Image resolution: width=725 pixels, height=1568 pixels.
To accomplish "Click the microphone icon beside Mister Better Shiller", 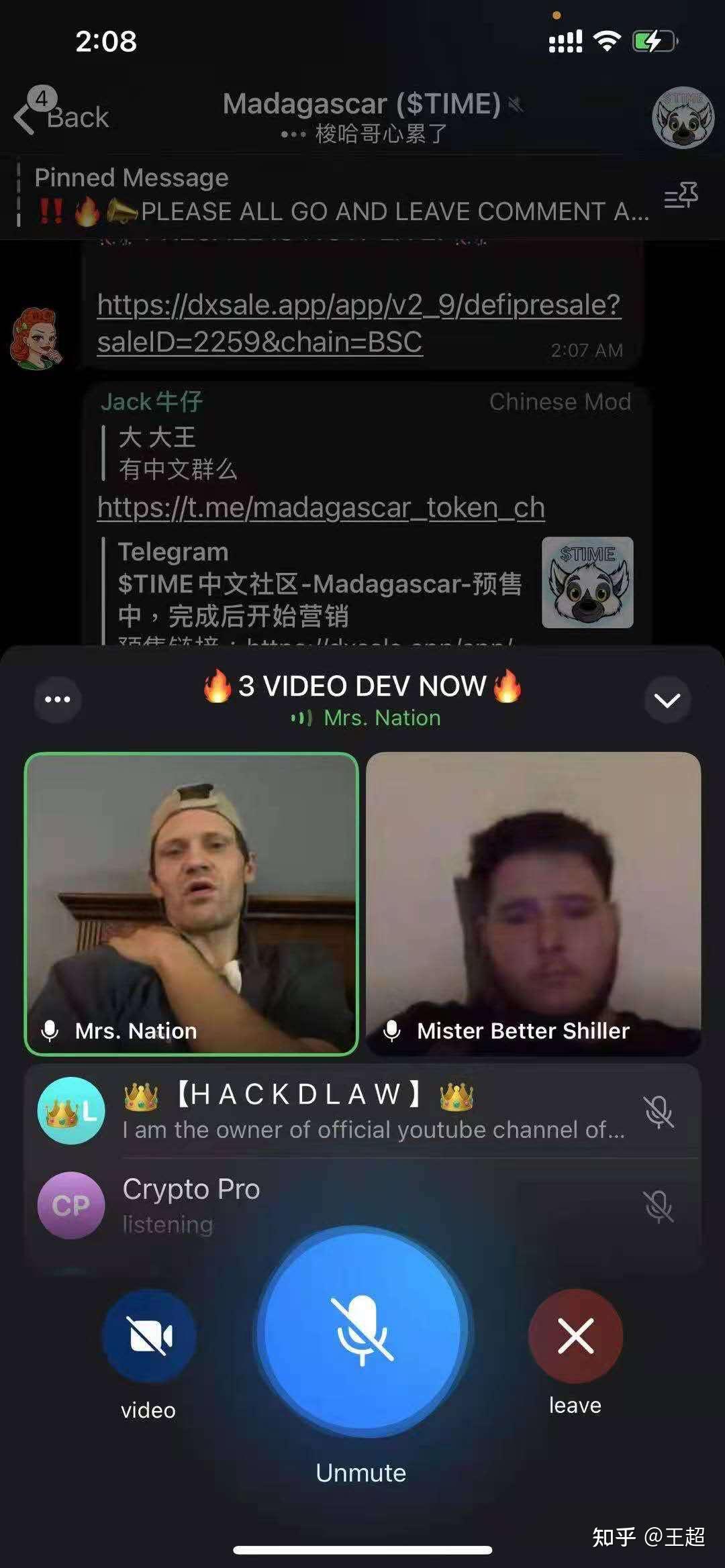I will (392, 1031).
